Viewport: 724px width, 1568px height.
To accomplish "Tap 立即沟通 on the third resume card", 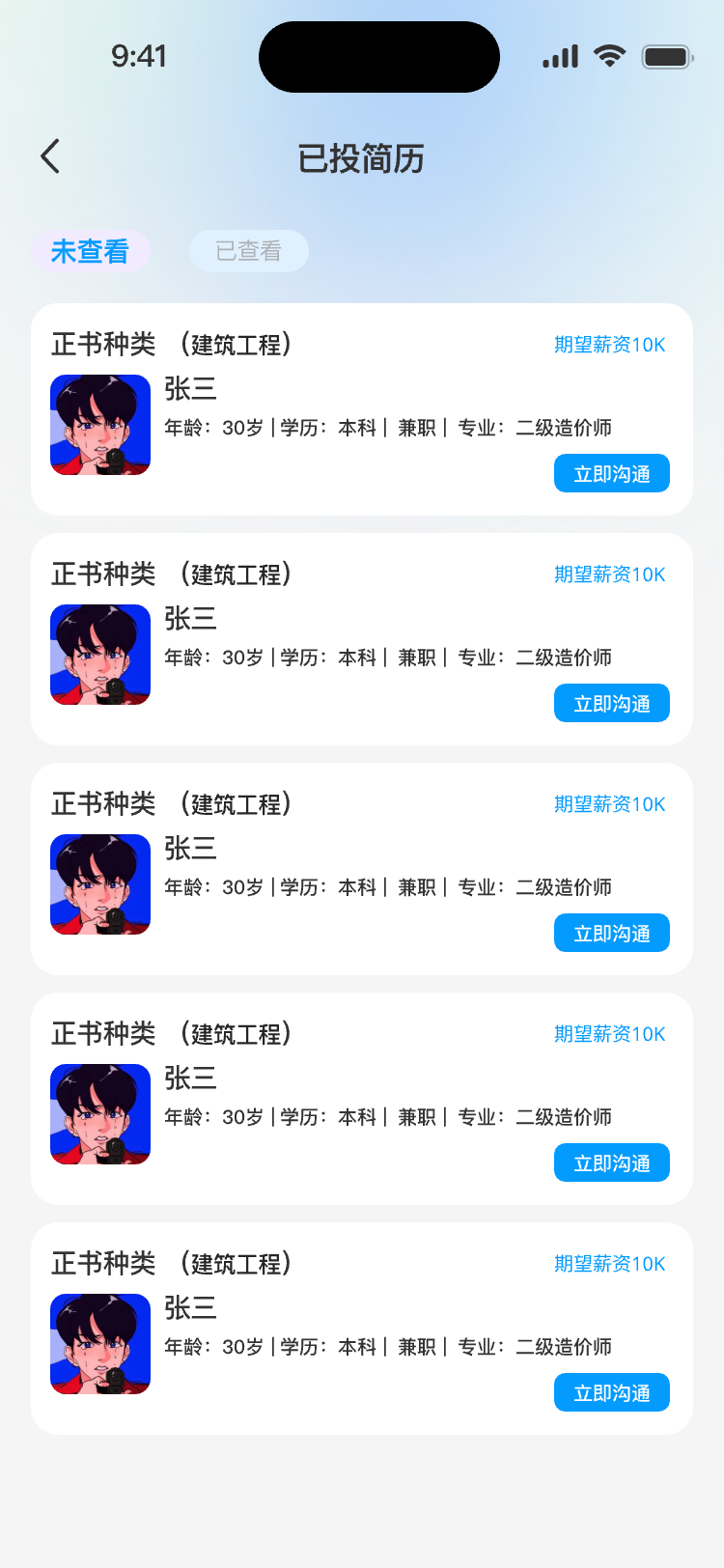I will pos(611,933).
